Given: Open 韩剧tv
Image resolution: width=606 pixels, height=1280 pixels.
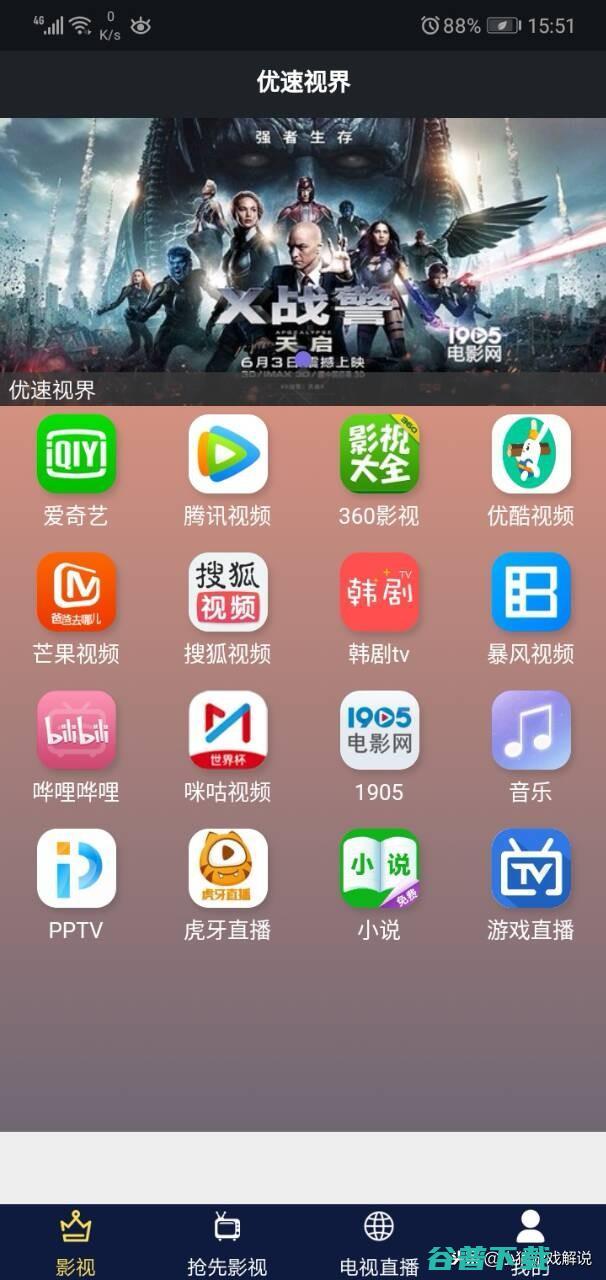Looking at the screenshot, I should coord(379,592).
